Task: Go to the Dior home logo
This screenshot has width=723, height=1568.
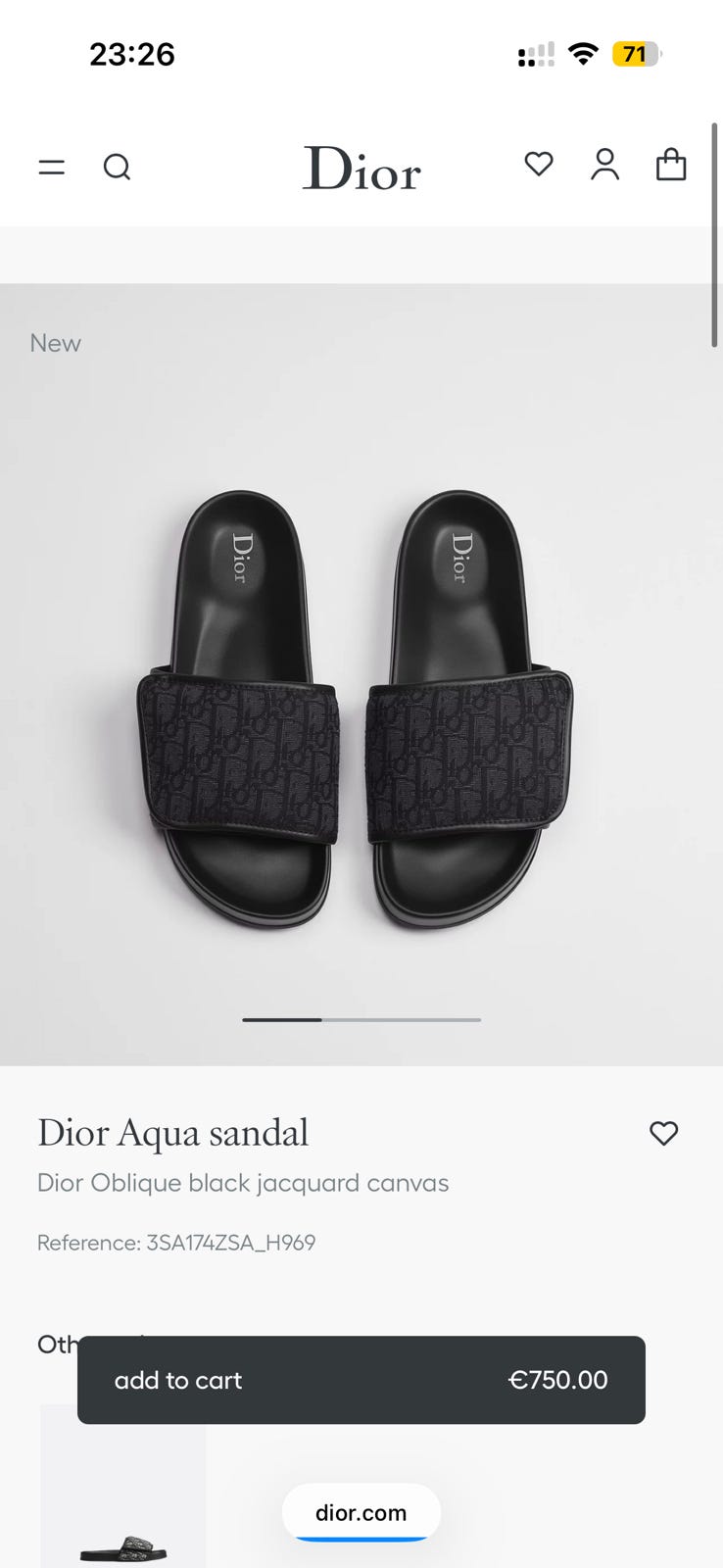Action: click(361, 169)
